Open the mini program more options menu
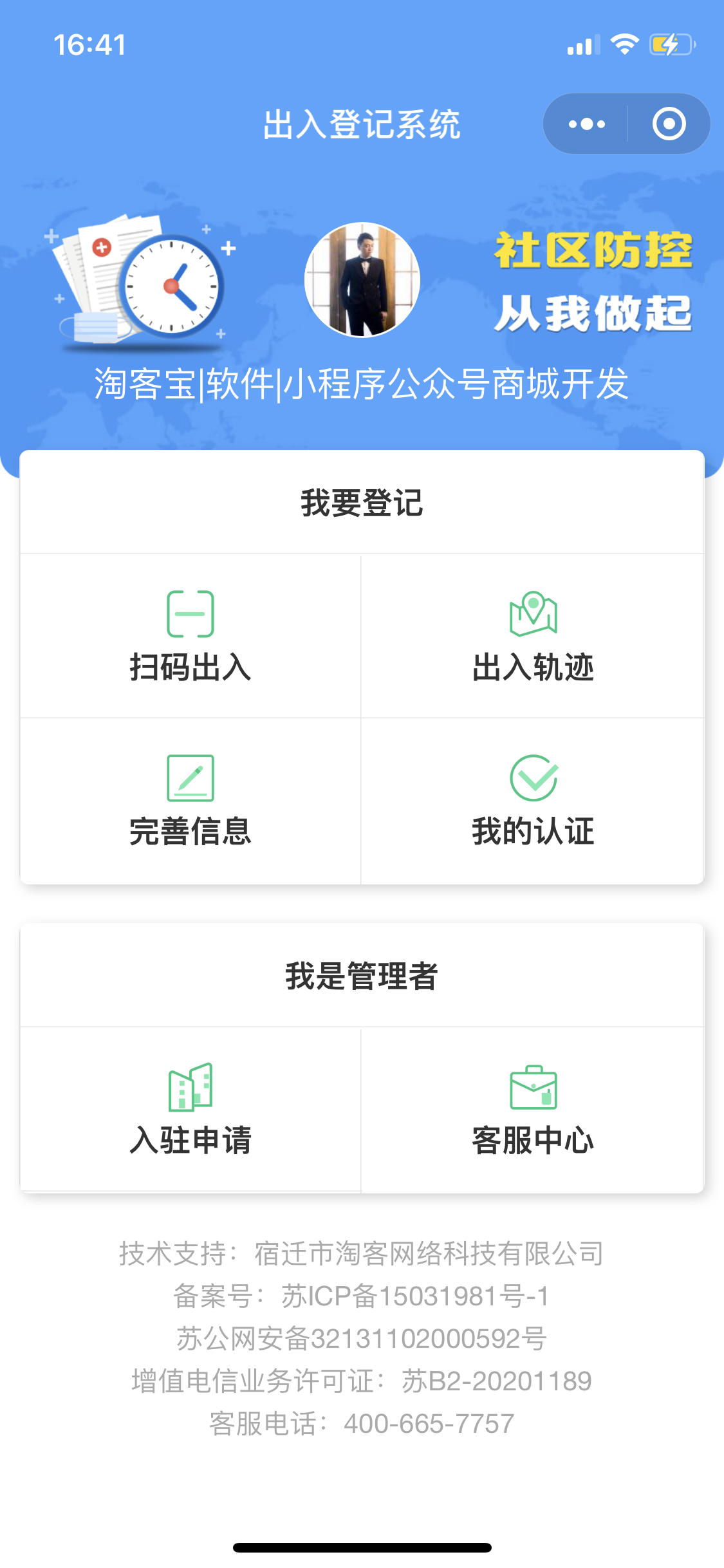The height and width of the screenshot is (1568, 724). (586, 124)
